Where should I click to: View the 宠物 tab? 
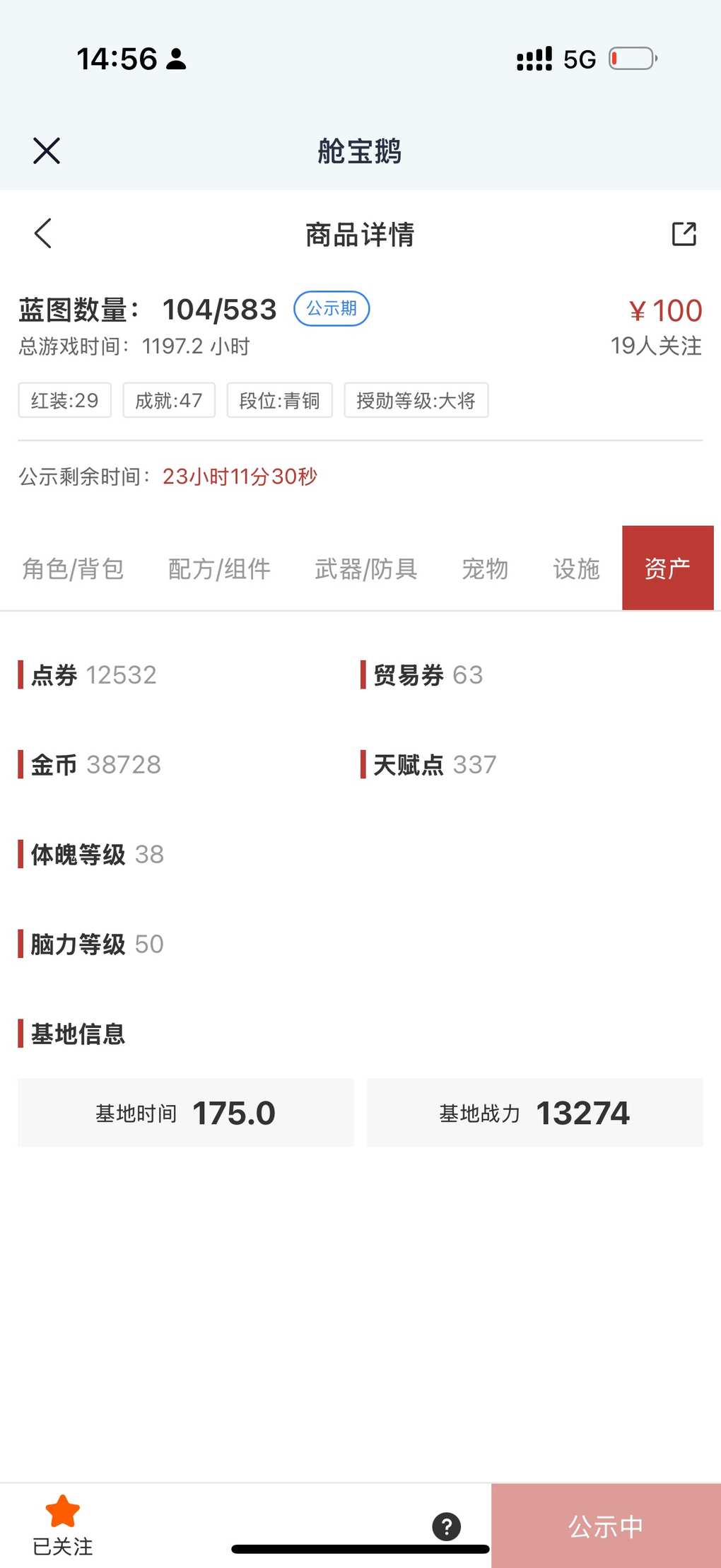point(485,568)
